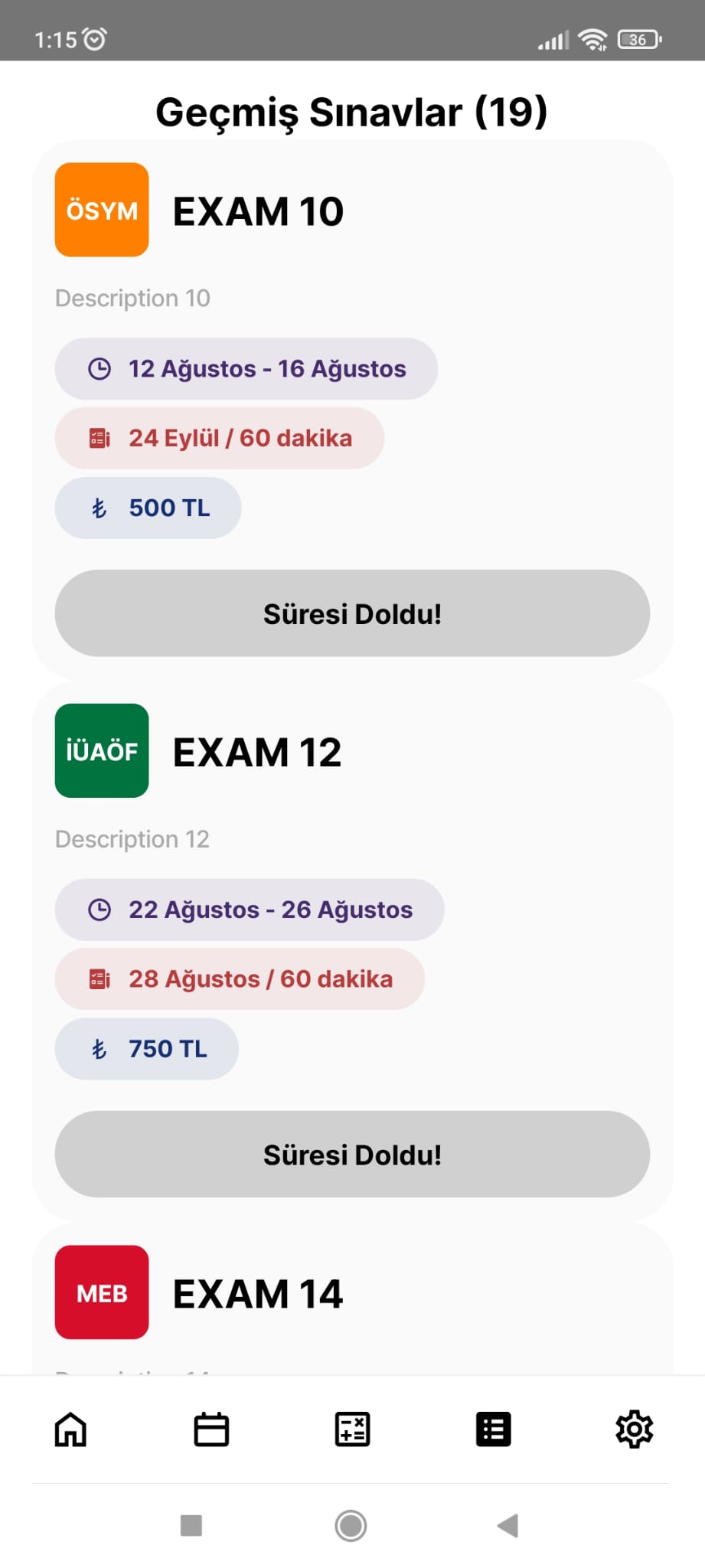Image resolution: width=705 pixels, height=1568 pixels.
Task: Tap the system home button
Action: click(x=351, y=1525)
